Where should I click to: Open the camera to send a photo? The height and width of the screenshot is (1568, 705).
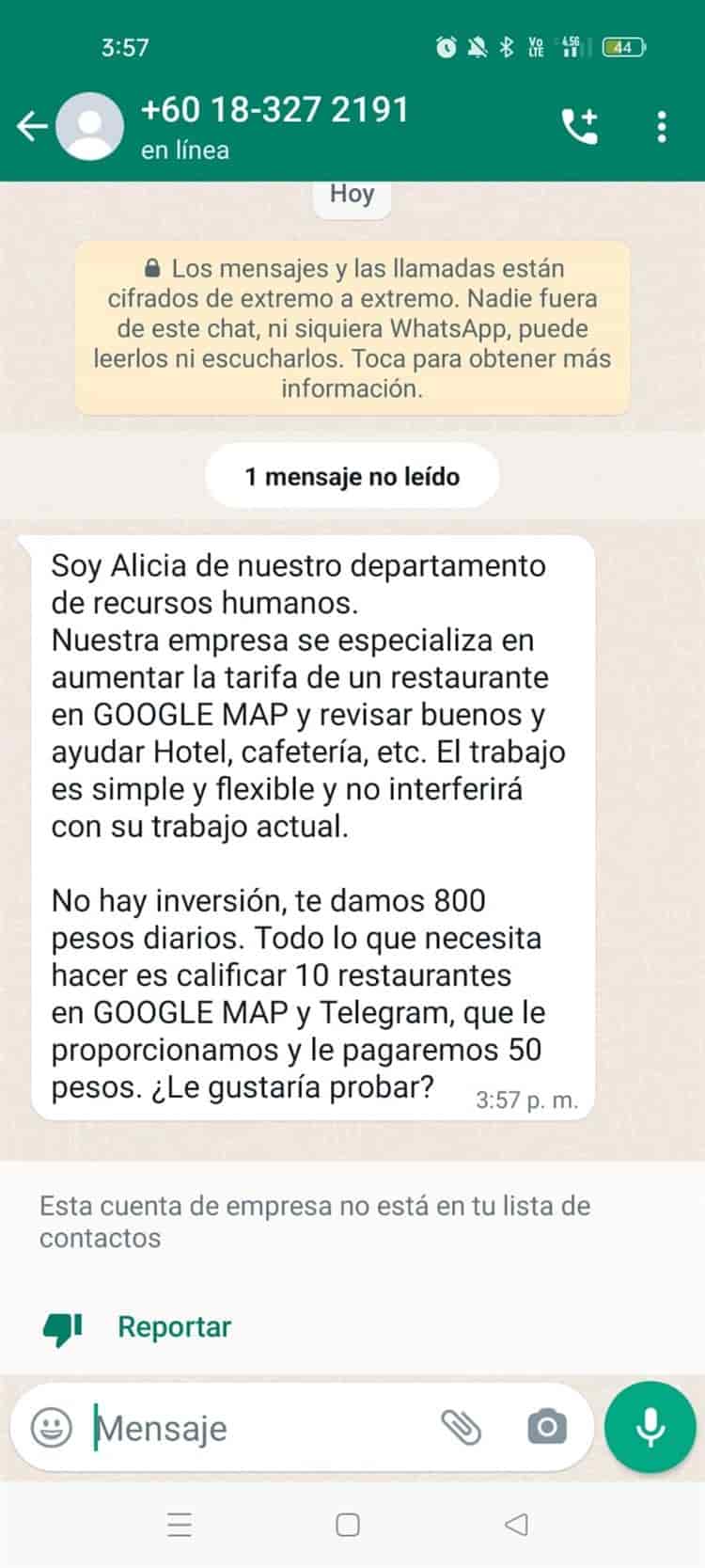click(x=546, y=1427)
